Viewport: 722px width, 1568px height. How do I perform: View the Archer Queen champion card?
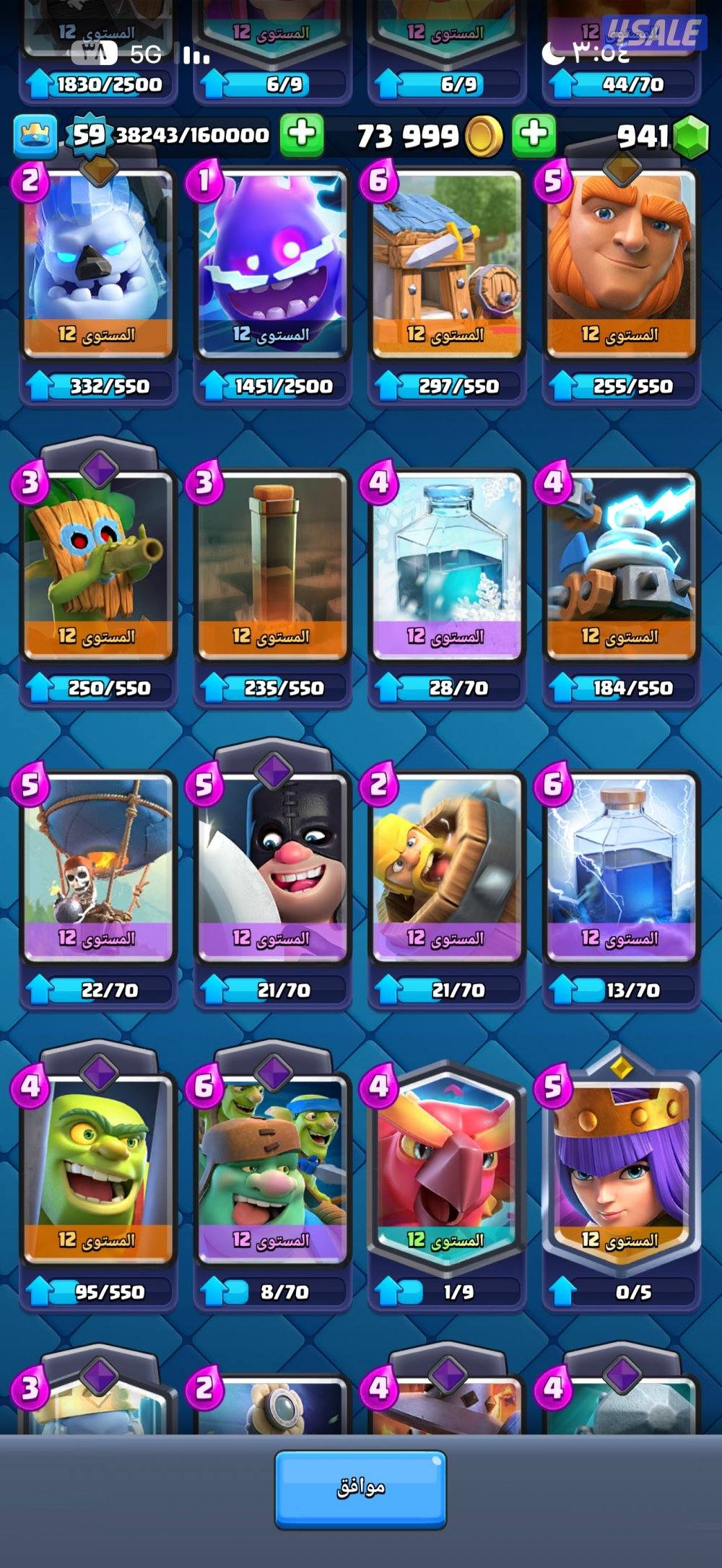621,1170
